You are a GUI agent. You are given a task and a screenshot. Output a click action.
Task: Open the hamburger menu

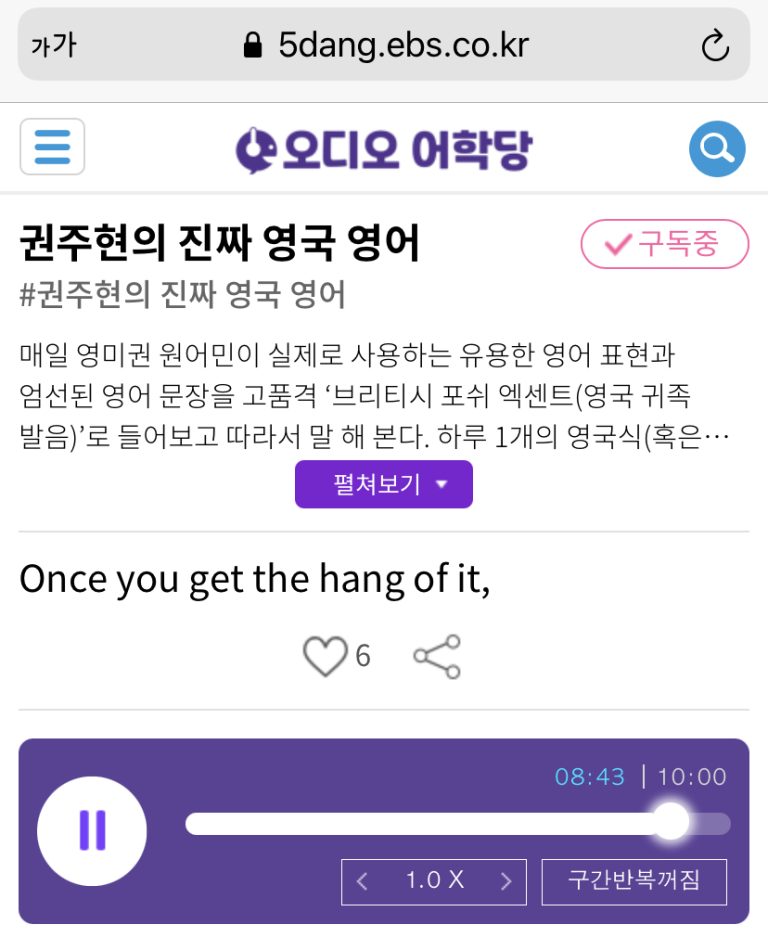pyautogui.click(x=52, y=148)
